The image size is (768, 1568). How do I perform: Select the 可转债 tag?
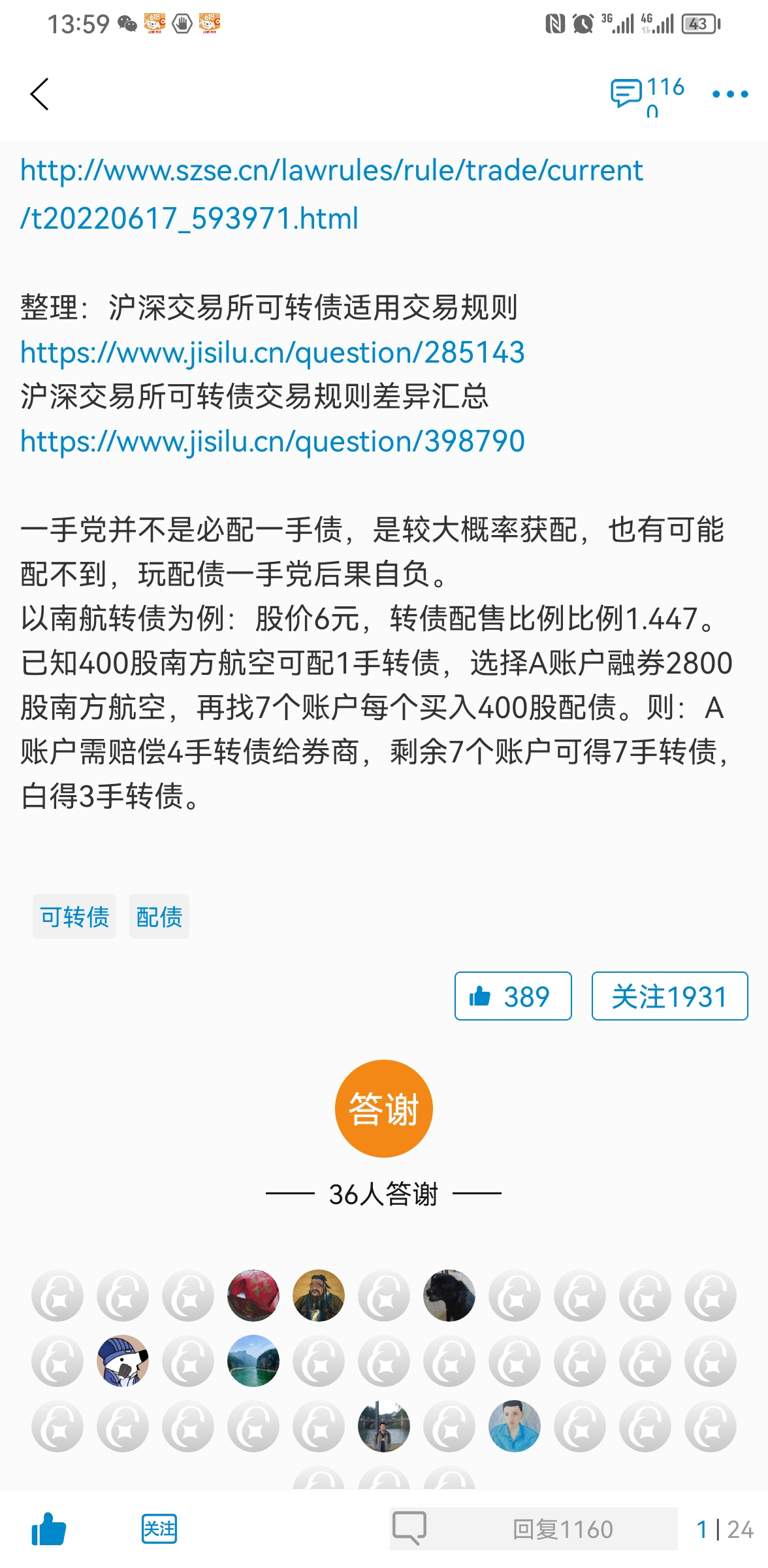coord(74,917)
